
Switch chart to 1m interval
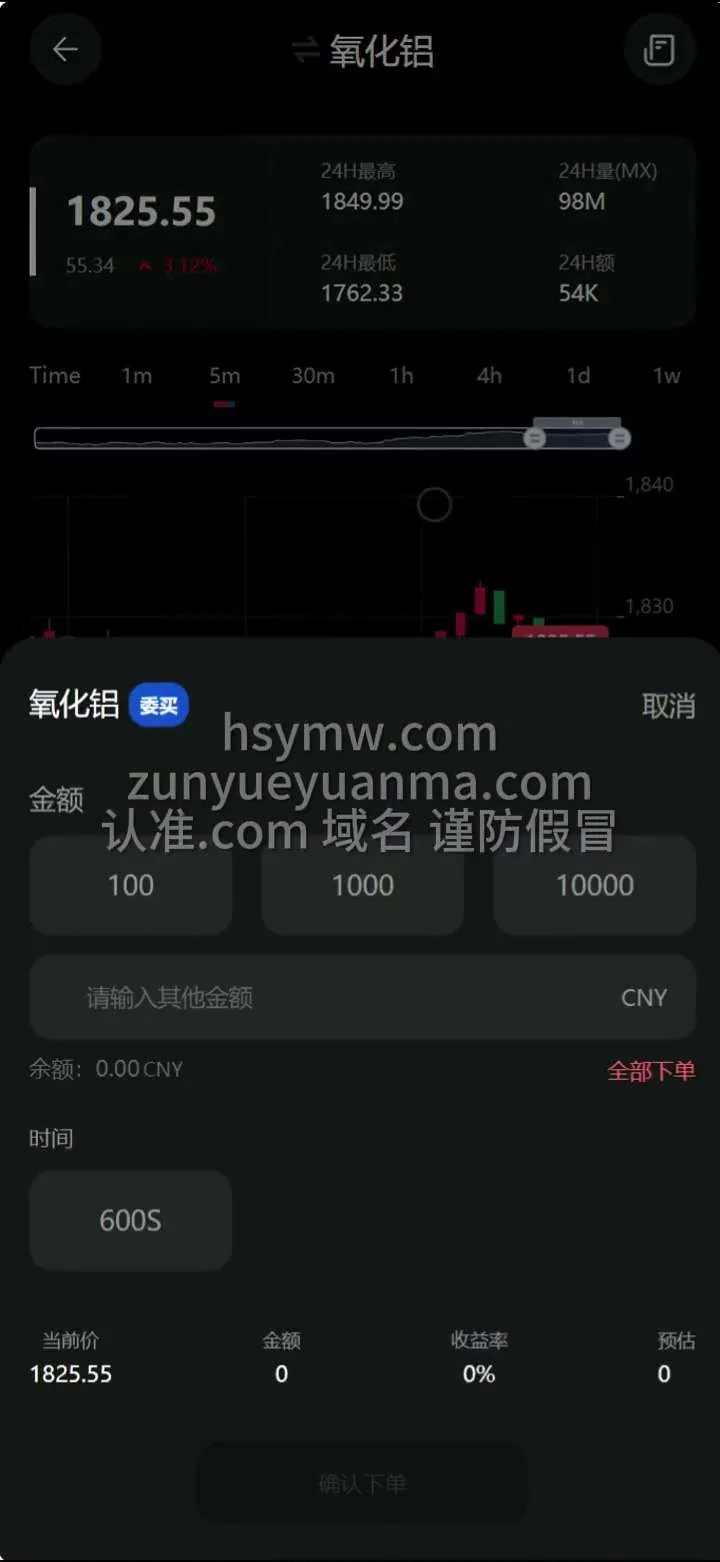click(x=137, y=376)
